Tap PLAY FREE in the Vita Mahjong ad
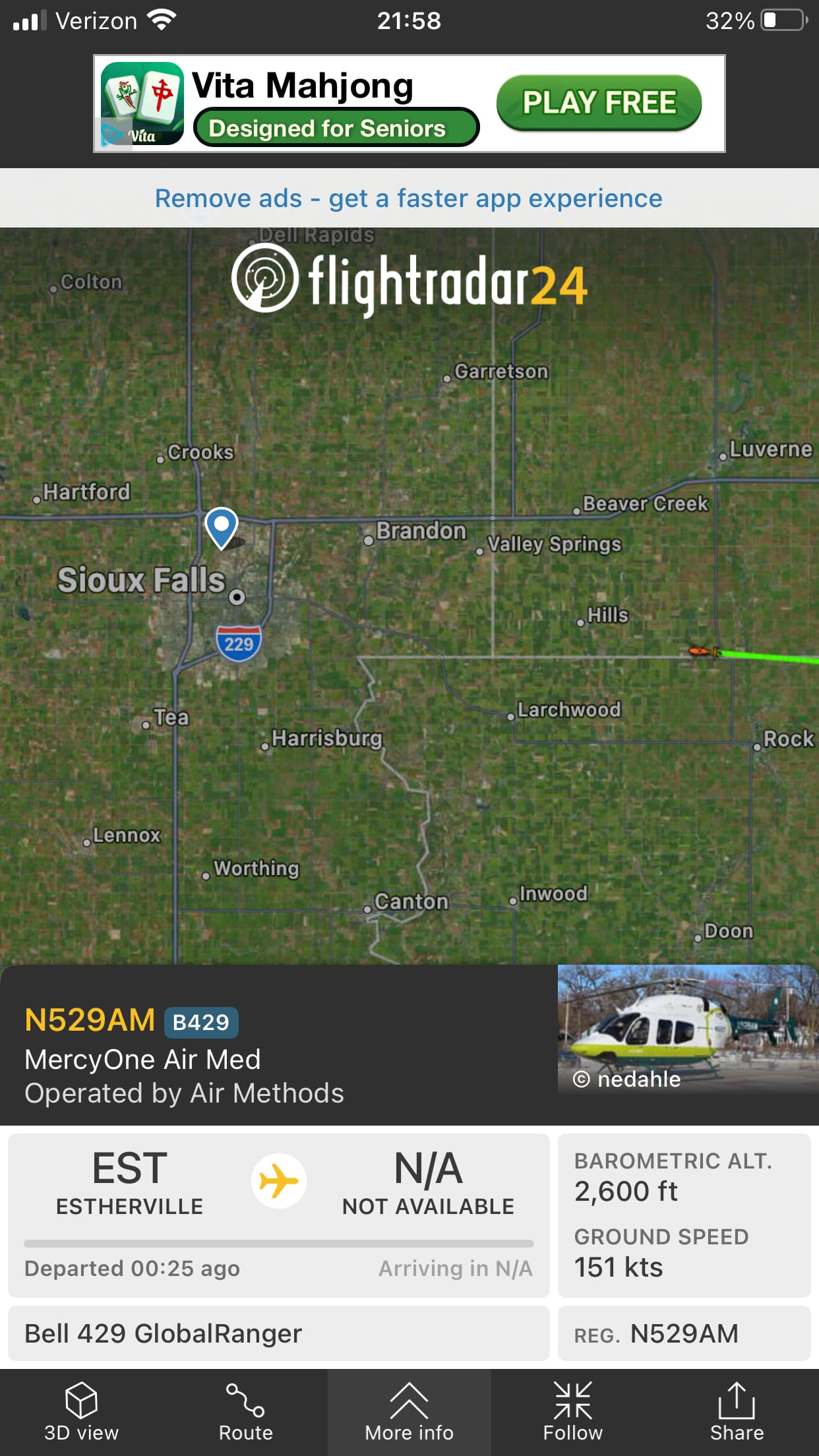The height and width of the screenshot is (1456, 819). click(x=599, y=103)
